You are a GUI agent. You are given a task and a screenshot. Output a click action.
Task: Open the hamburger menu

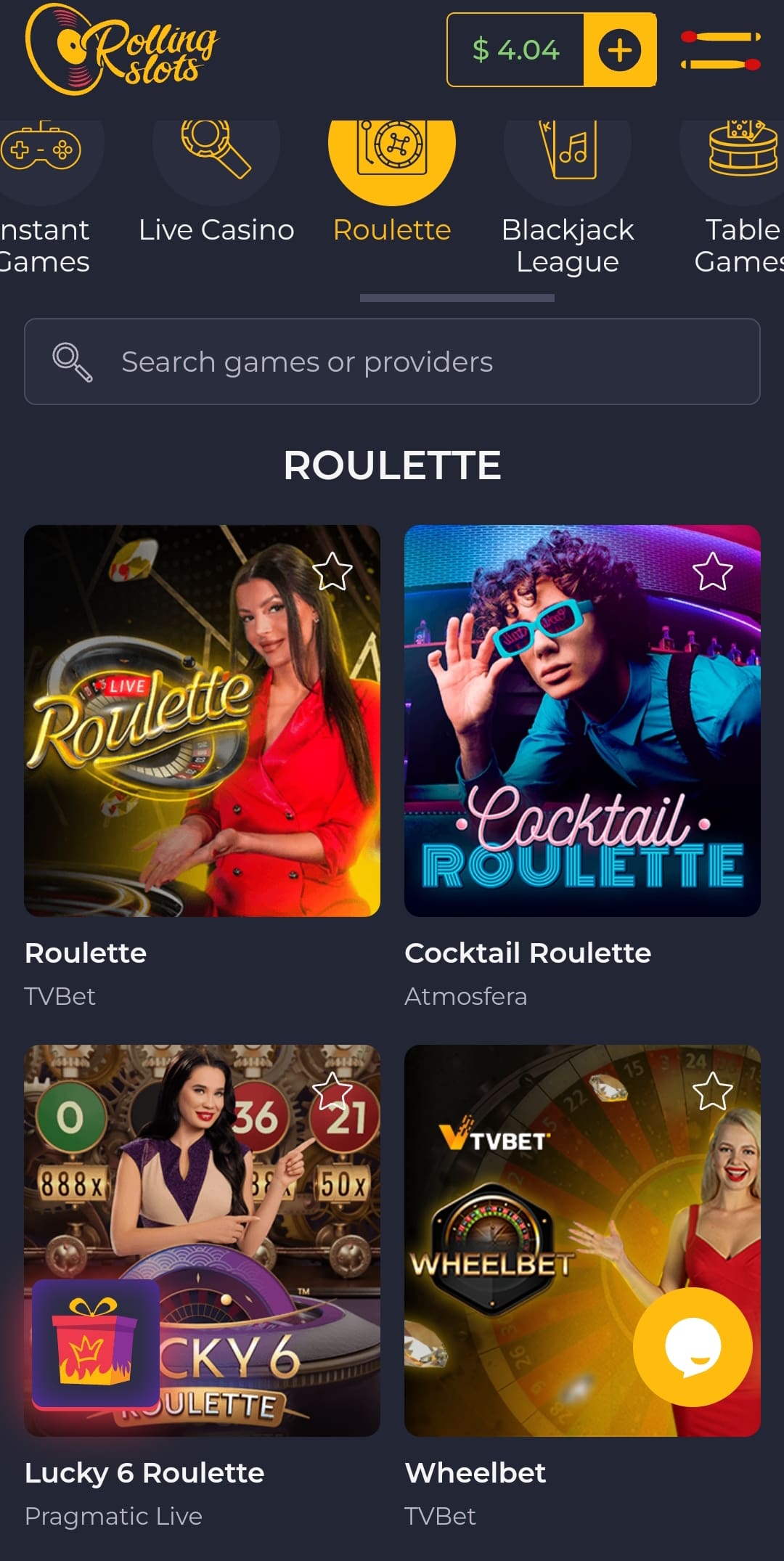pyautogui.click(x=720, y=50)
